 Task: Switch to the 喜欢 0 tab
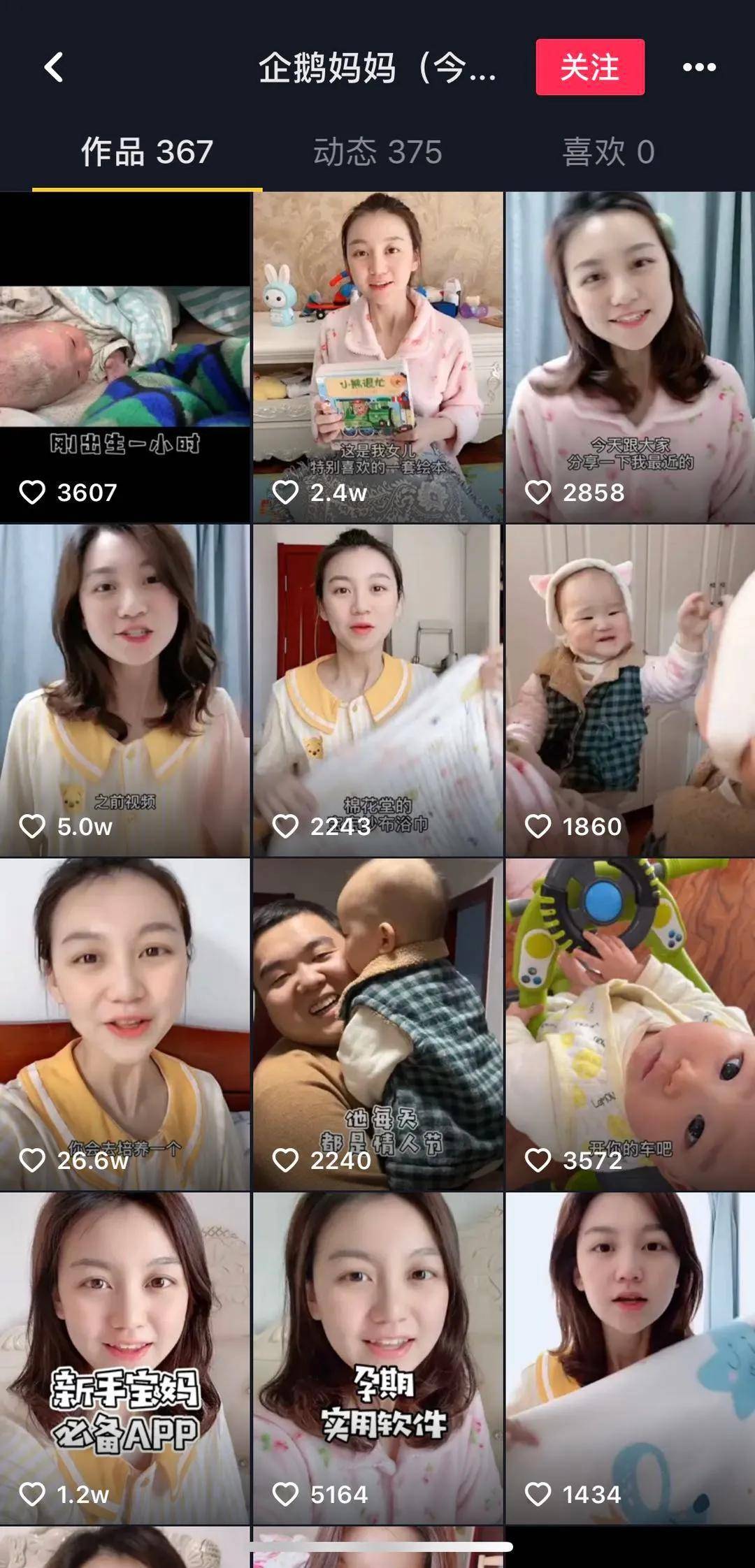[x=608, y=152]
